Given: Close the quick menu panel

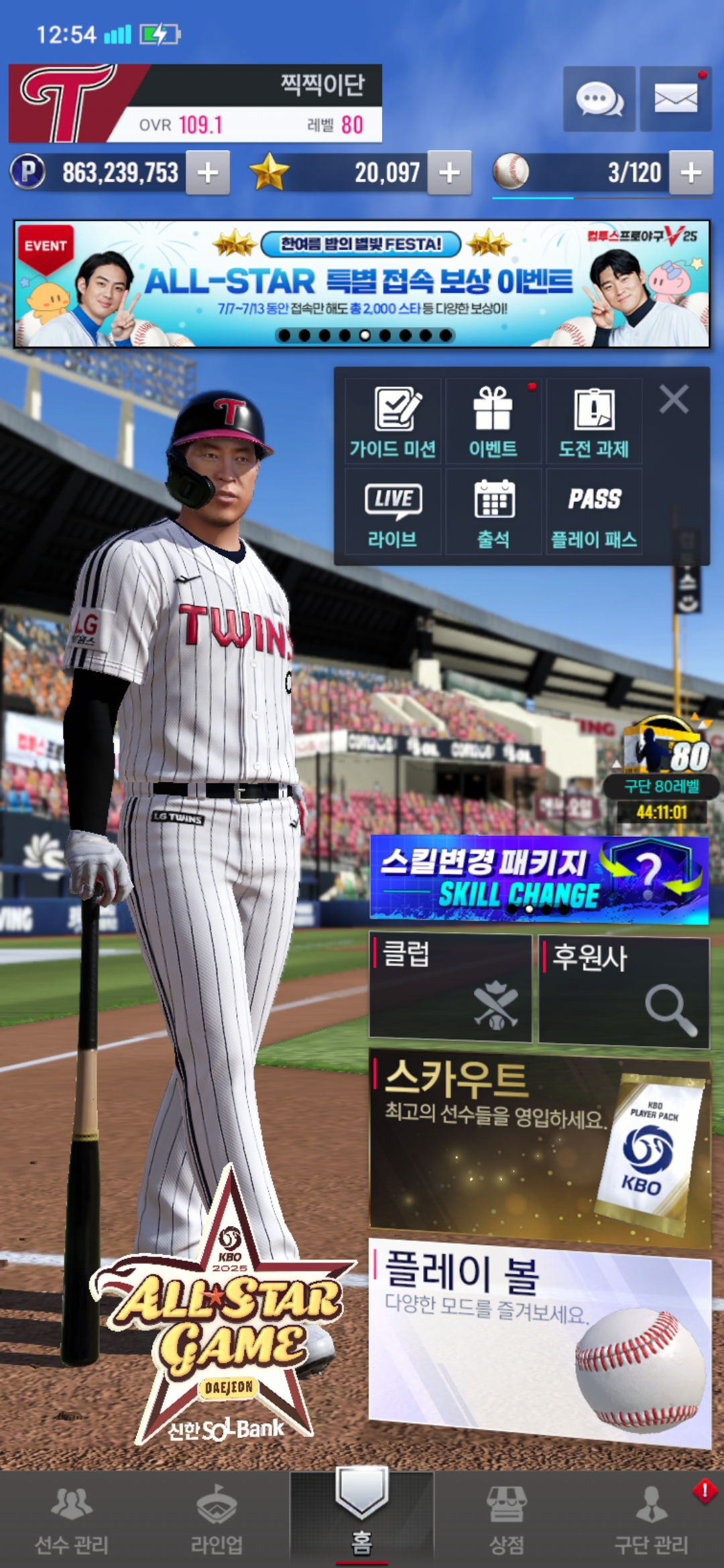Looking at the screenshot, I should (x=674, y=399).
